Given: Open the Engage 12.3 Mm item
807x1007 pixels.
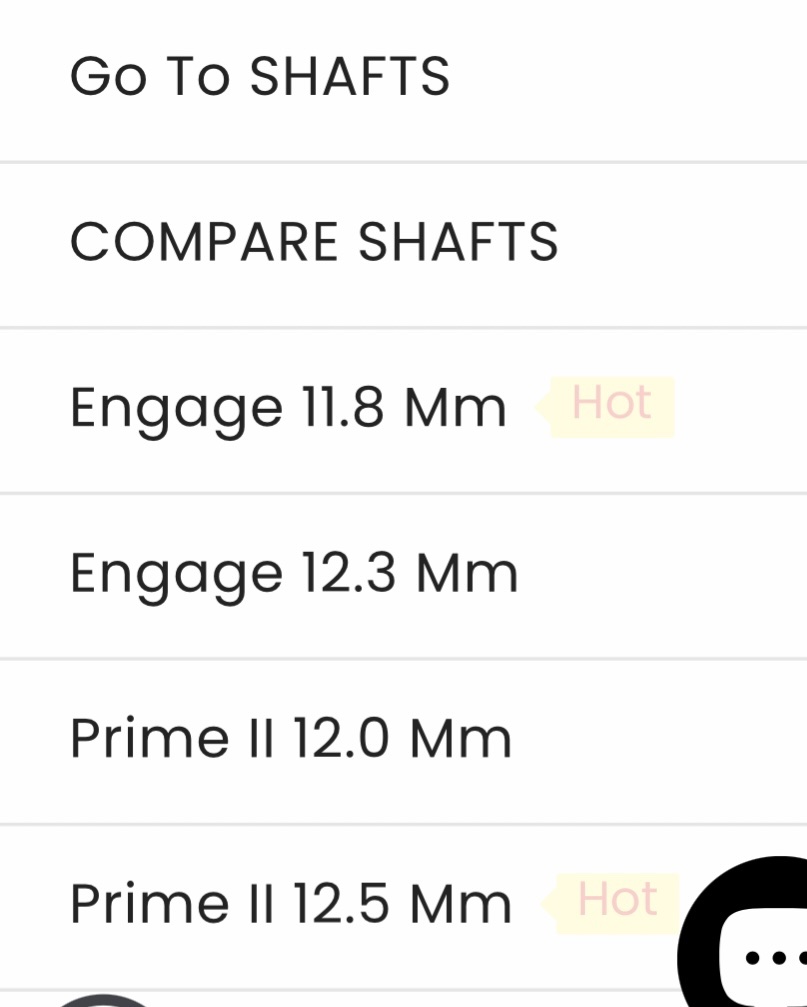Looking at the screenshot, I should coord(294,574).
